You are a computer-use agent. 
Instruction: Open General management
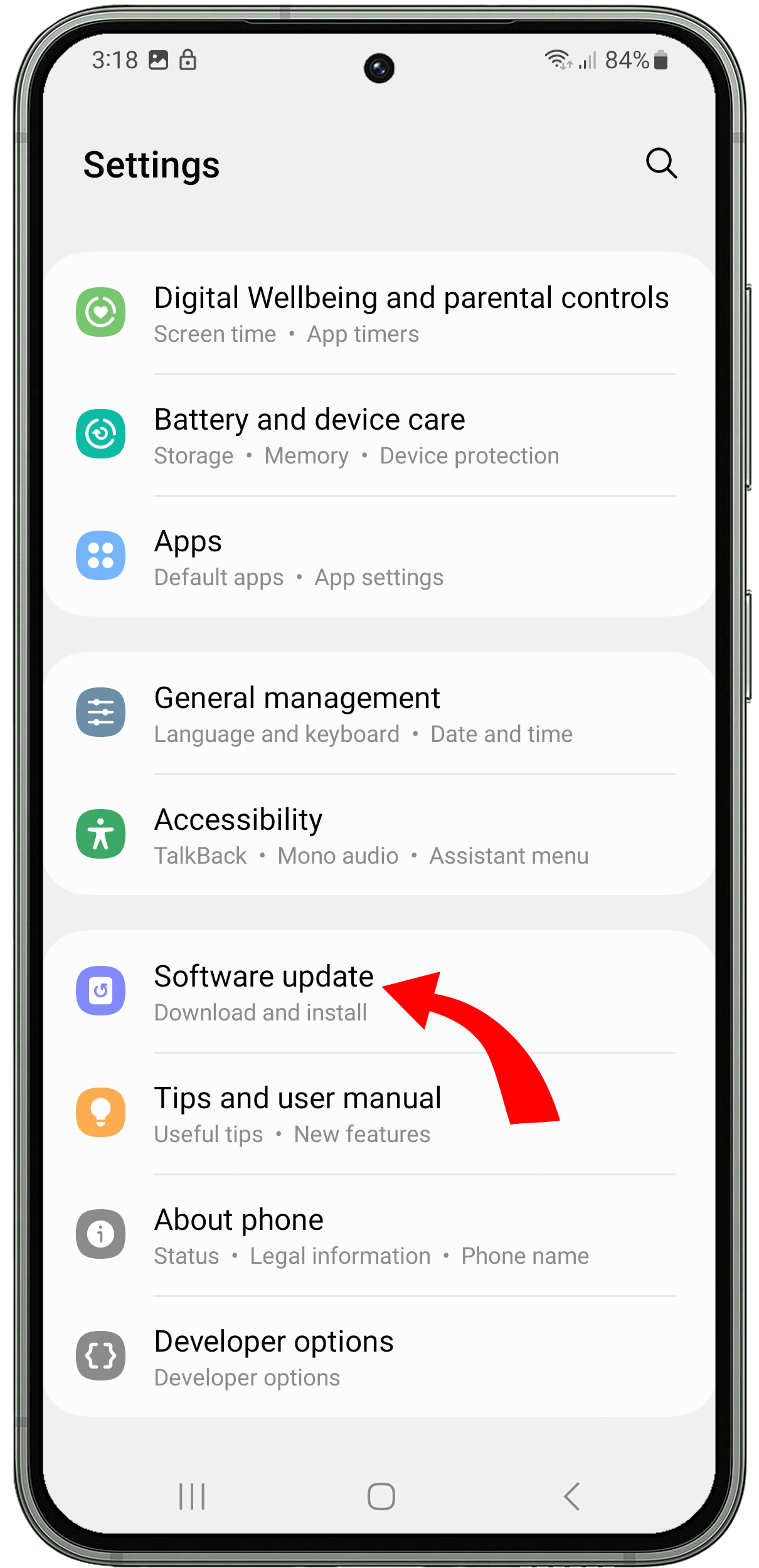[x=379, y=714]
